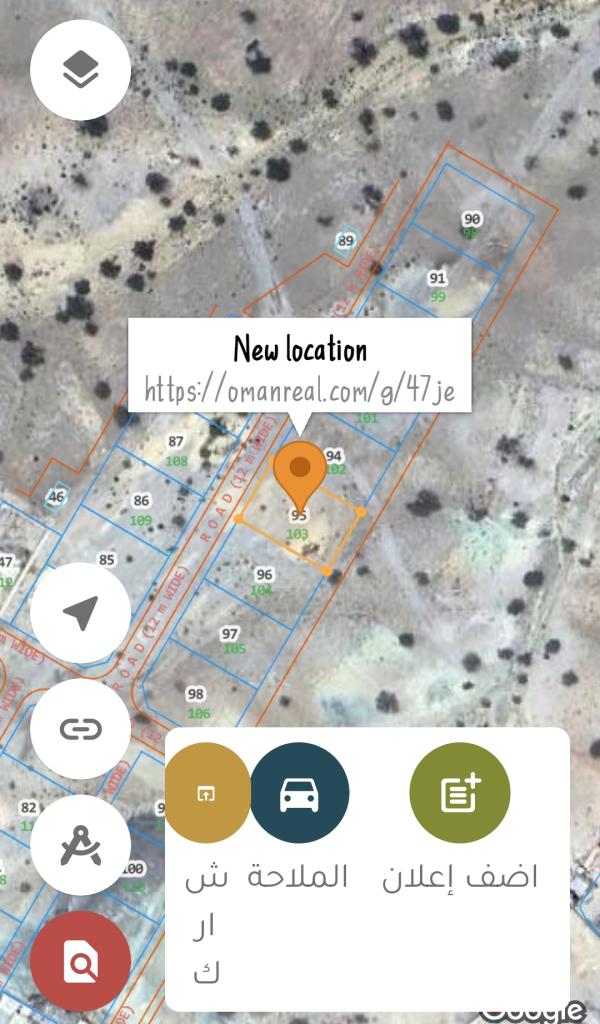
Task: Open the omanreal.com/g/47je link
Action: pyautogui.click(x=299, y=390)
